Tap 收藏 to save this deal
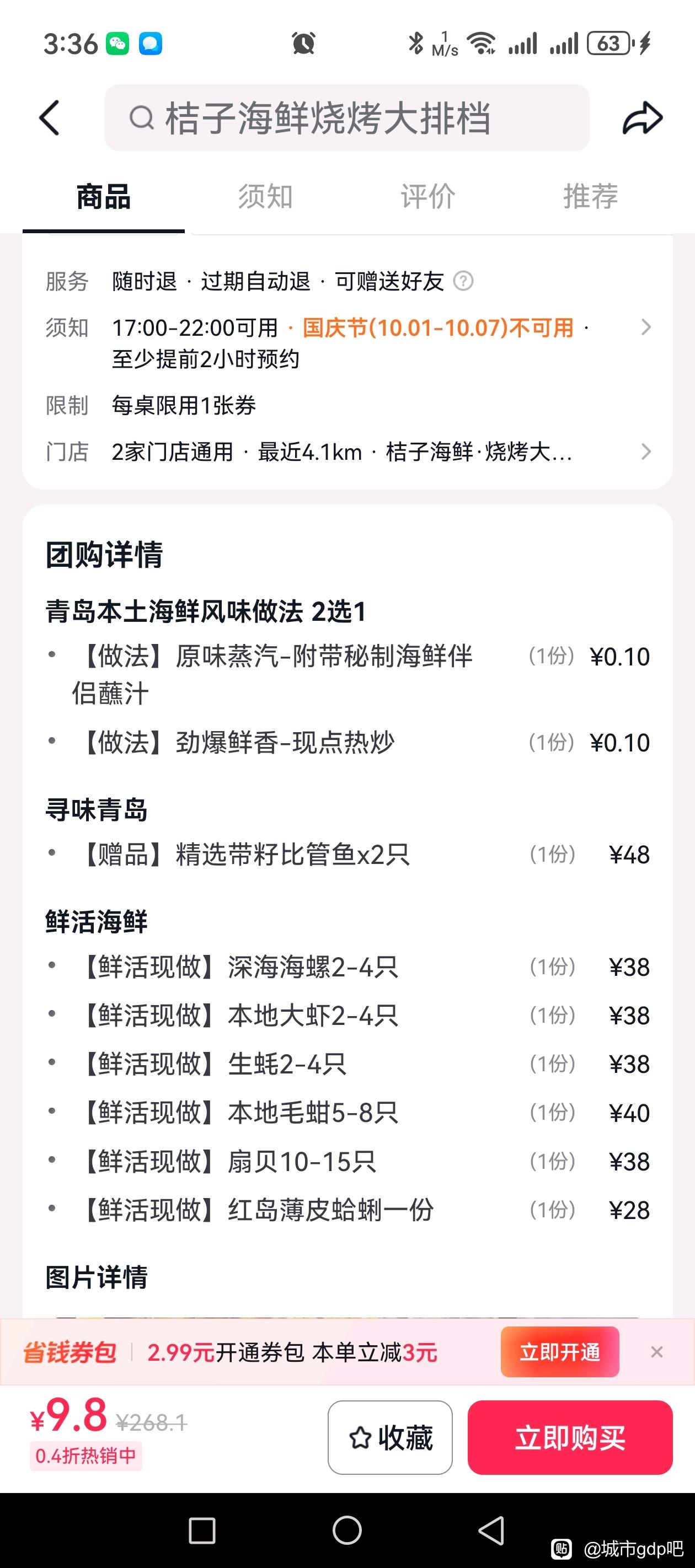 (x=390, y=1437)
